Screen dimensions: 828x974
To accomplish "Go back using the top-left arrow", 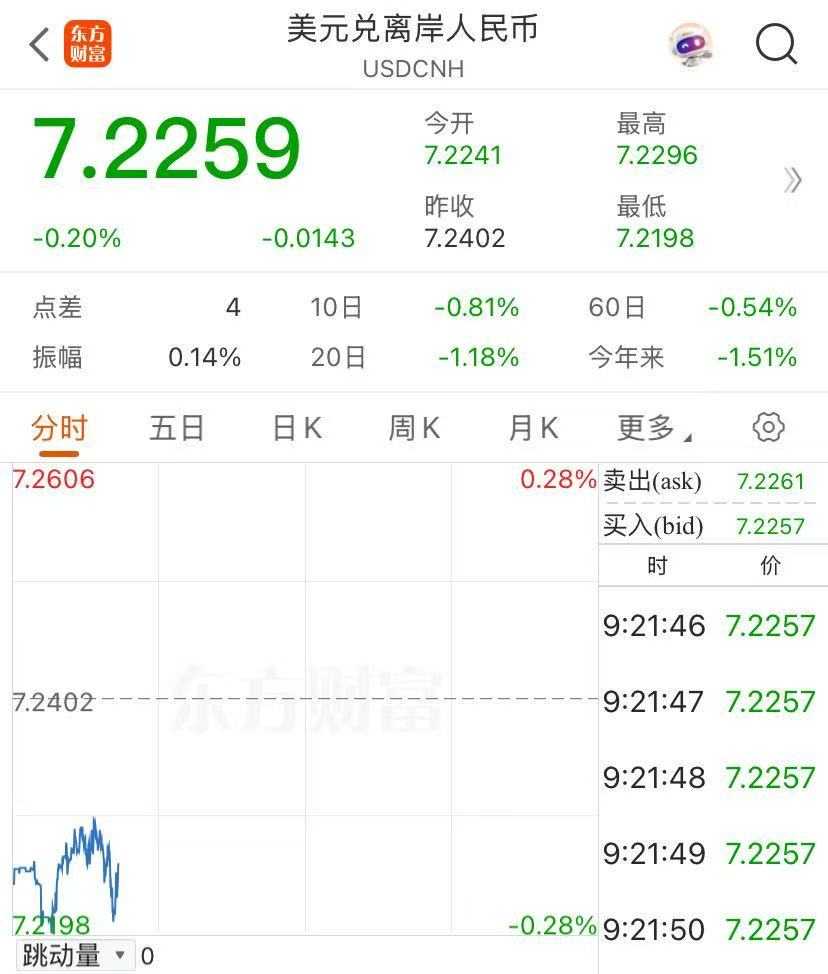I will coord(40,45).
